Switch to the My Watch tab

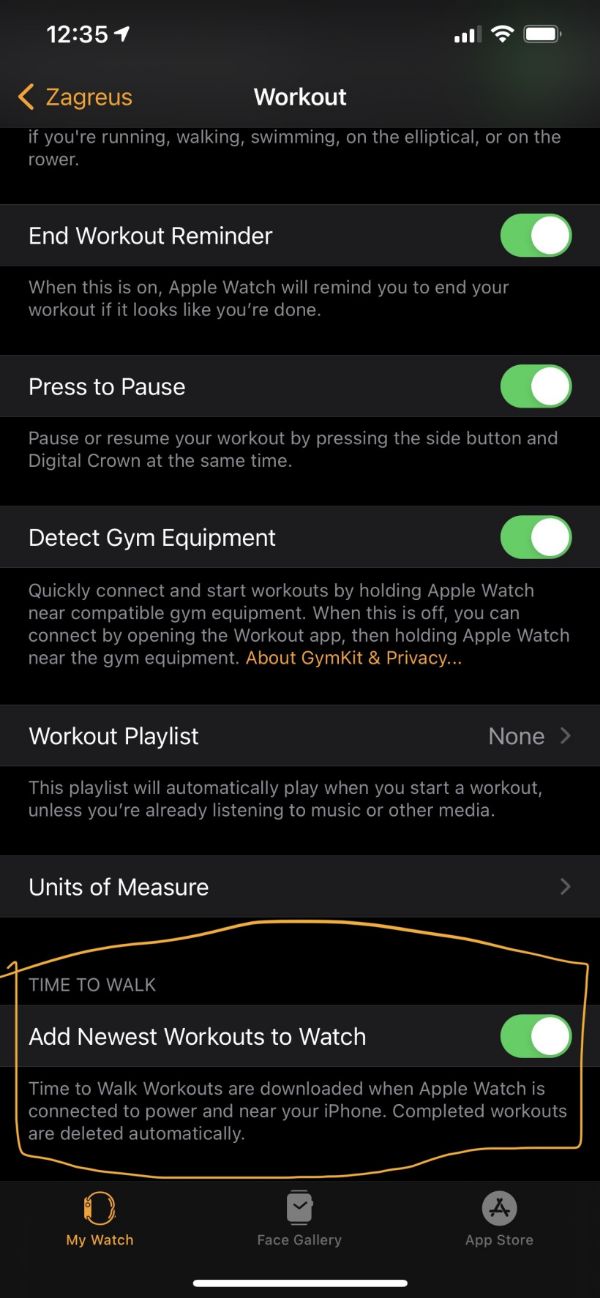pyautogui.click(x=100, y=1218)
